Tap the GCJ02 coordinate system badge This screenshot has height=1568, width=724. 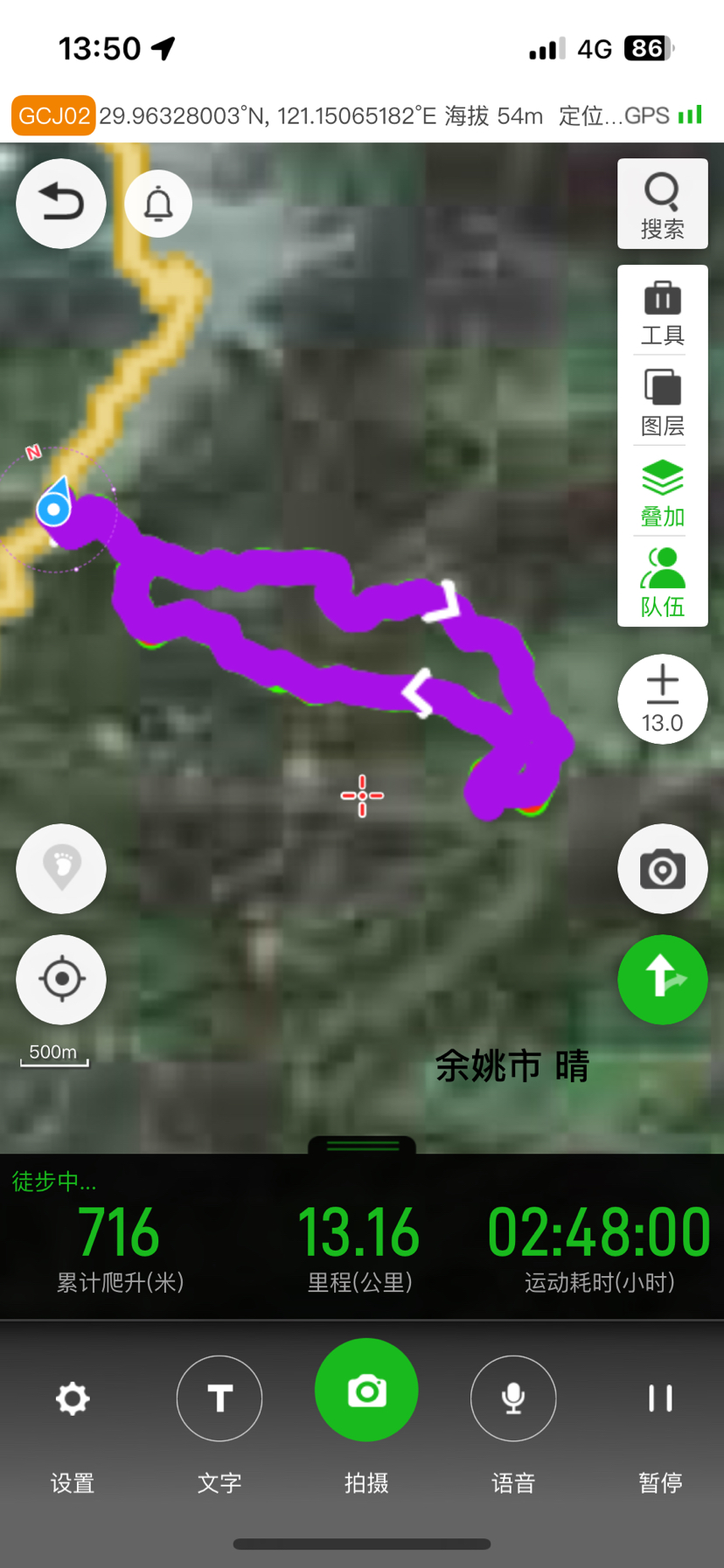tap(53, 115)
